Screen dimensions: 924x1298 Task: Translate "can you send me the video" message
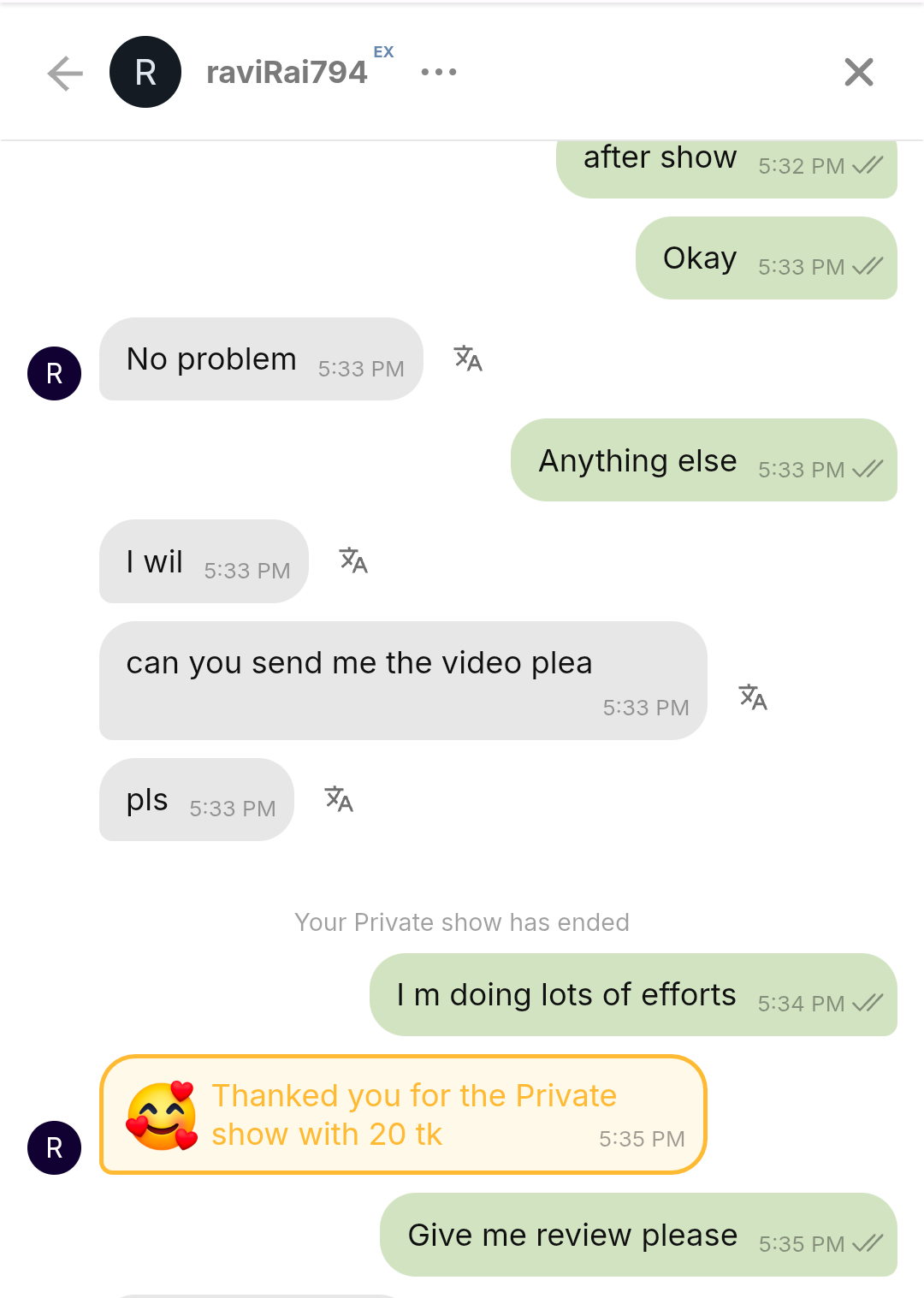(753, 697)
